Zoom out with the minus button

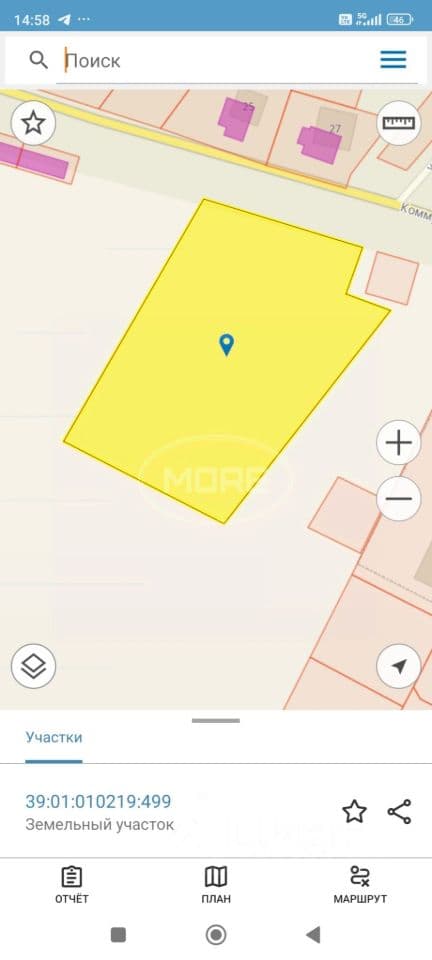[398, 498]
